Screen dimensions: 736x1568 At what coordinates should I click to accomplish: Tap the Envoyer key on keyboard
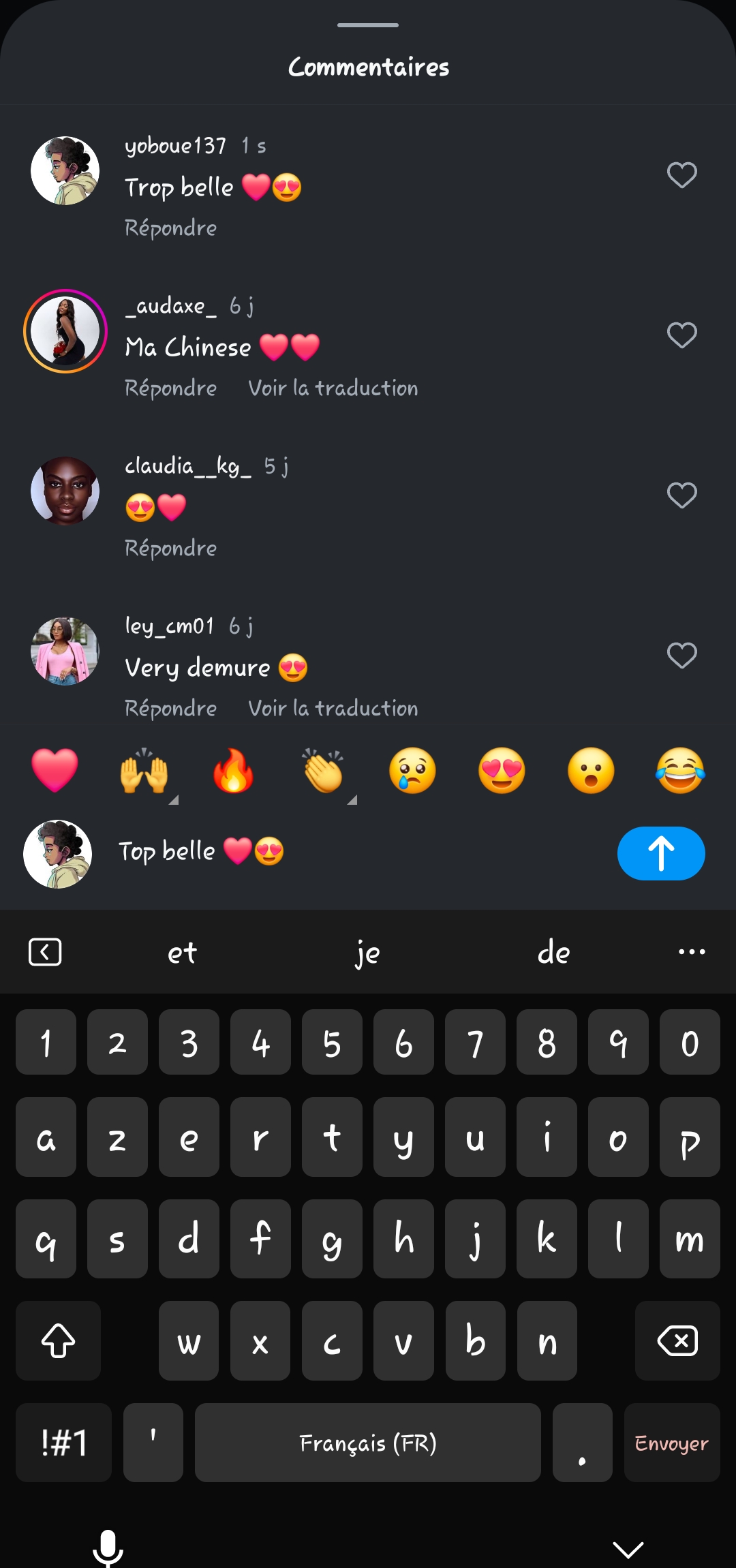[671, 1443]
